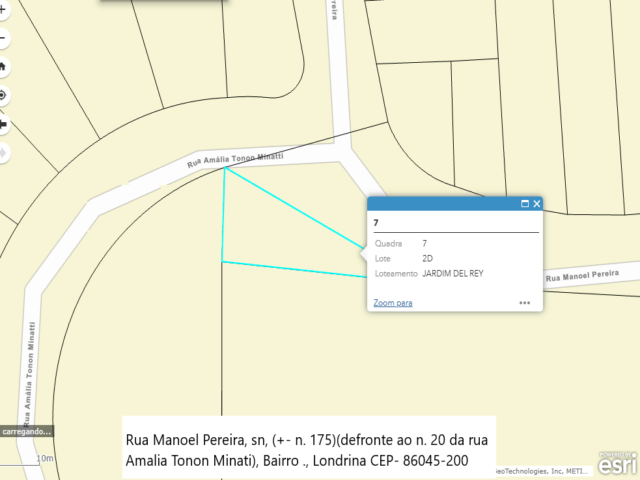Maximize the lot info popup
The width and height of the screenshot is (640, 480).
524,204
